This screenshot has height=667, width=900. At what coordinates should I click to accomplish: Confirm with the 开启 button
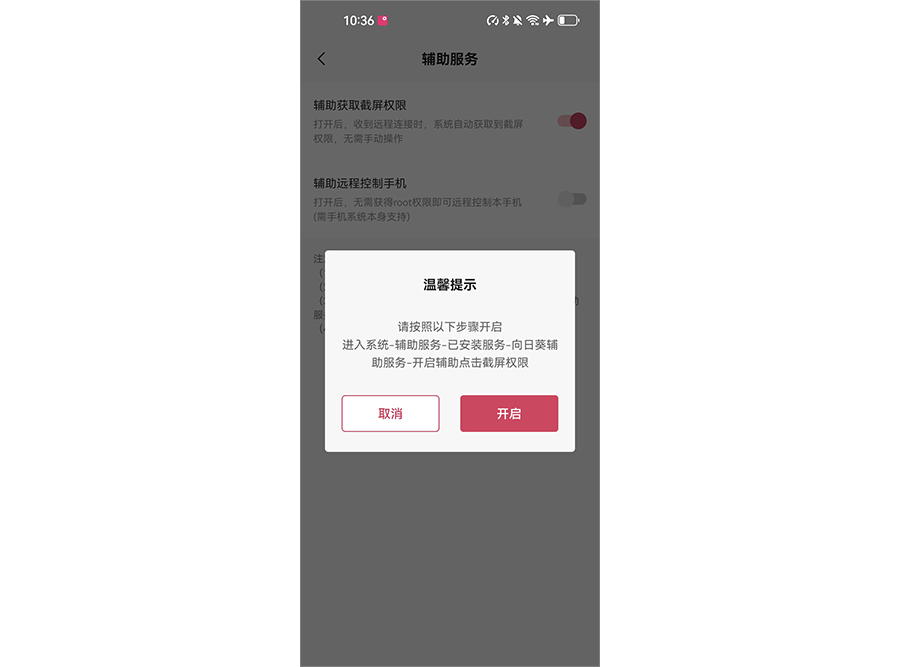coord(509,413)
